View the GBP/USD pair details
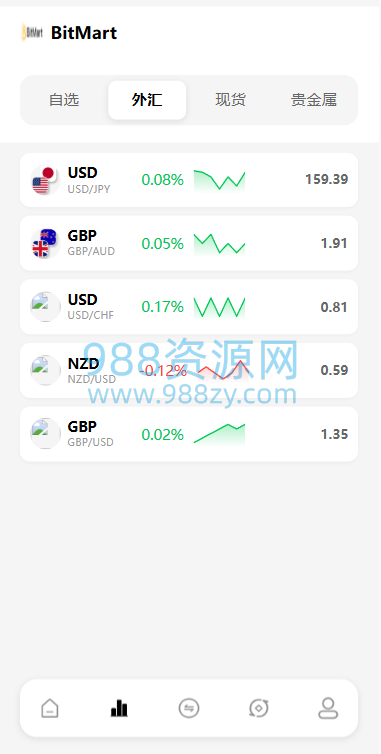 pos(189,434)
